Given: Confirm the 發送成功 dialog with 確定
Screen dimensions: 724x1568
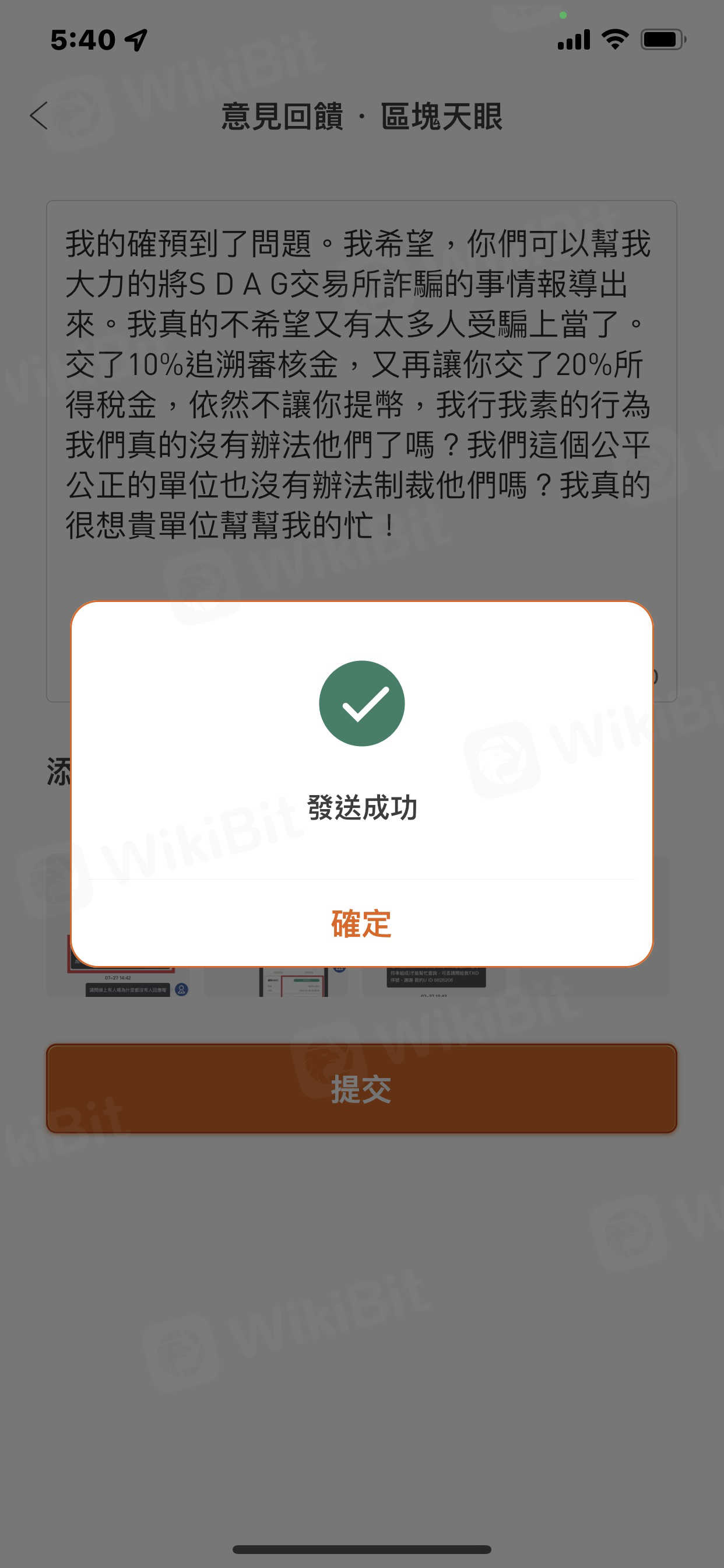Looking at the screenshot, I should pos(361,923).
